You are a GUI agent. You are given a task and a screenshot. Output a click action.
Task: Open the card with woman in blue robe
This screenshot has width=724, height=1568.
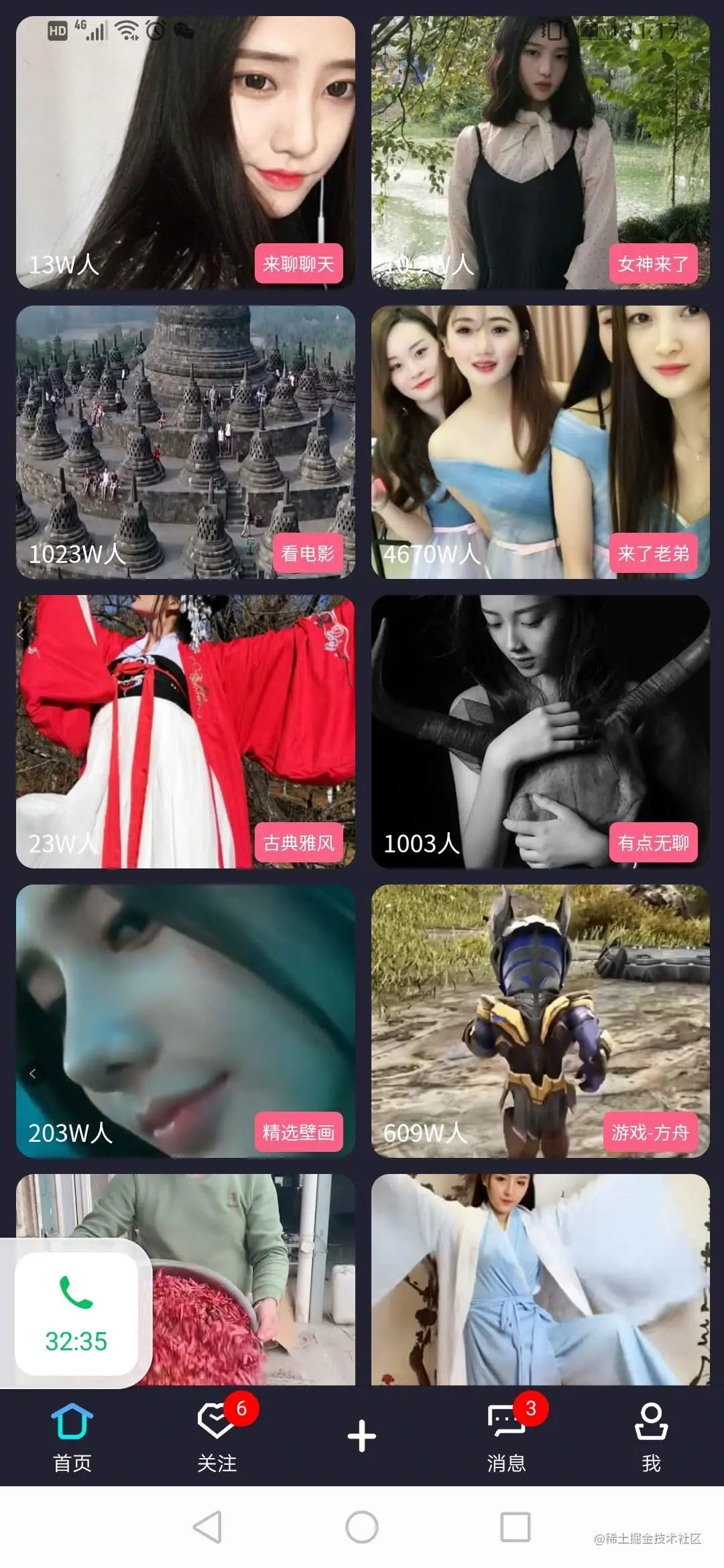click(x=540, y=1279)
